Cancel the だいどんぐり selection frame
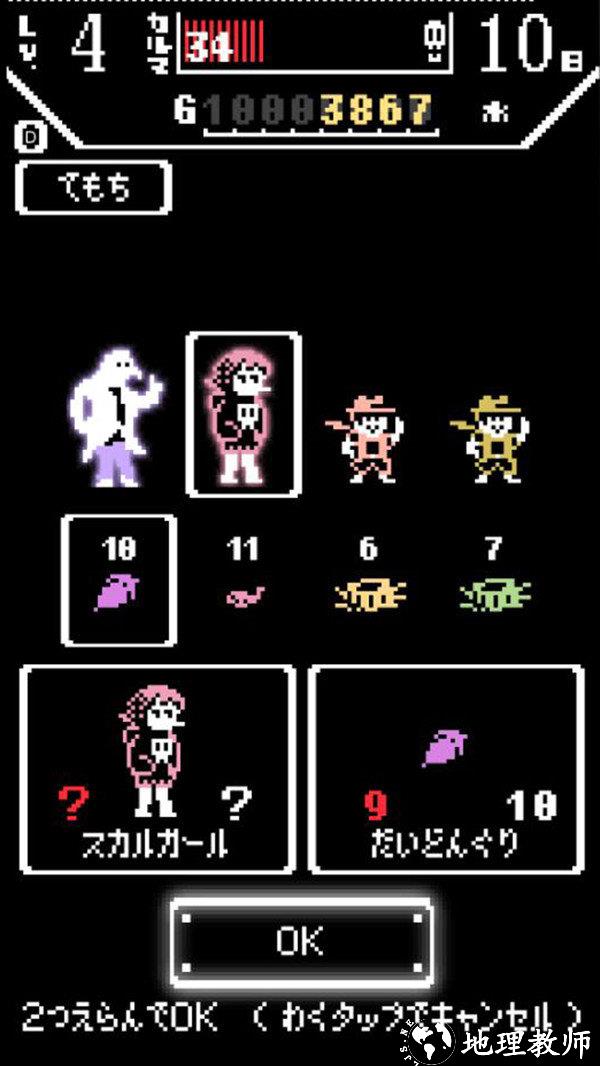This screenshot has width=600, height=1066. coord(445,768)
